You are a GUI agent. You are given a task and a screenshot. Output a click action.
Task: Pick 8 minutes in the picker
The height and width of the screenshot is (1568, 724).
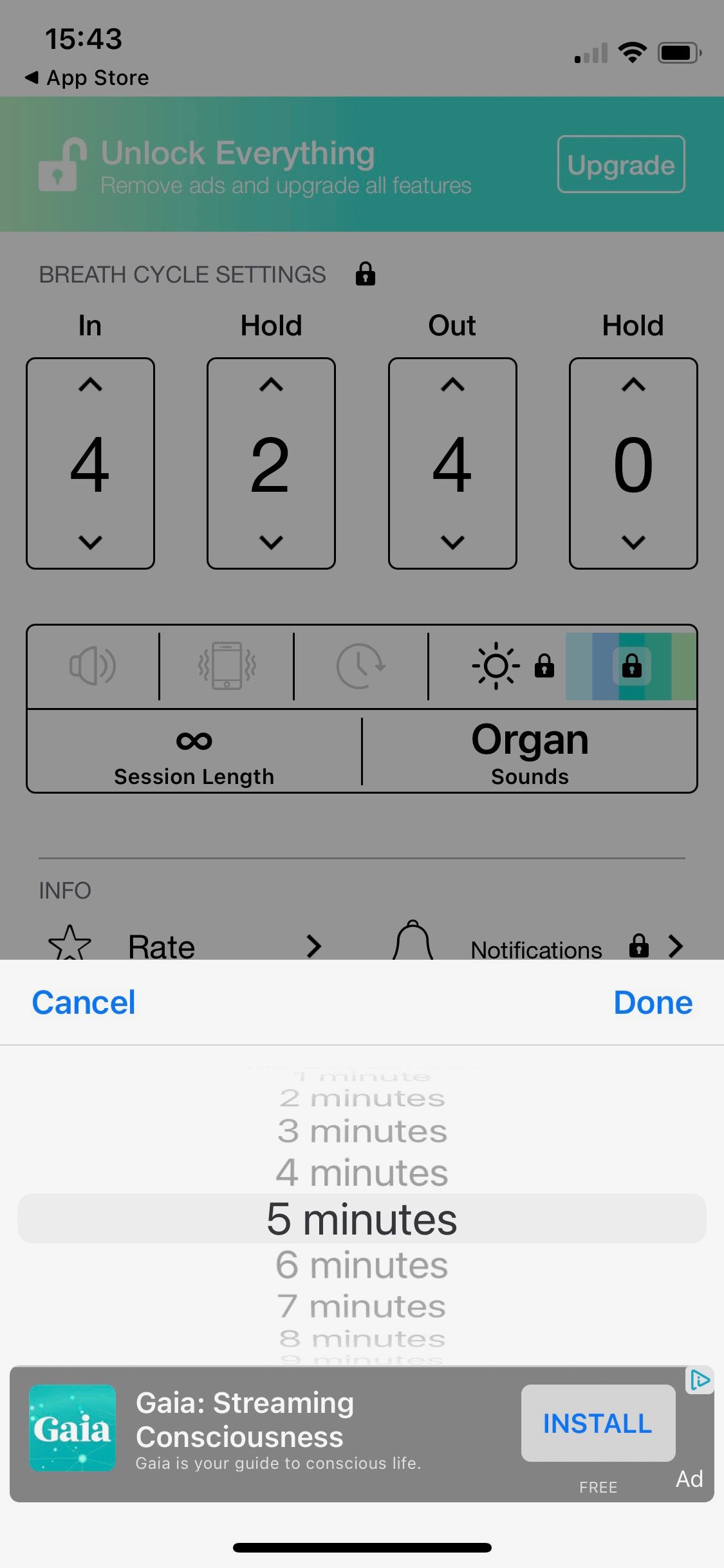click(362, 1339)
